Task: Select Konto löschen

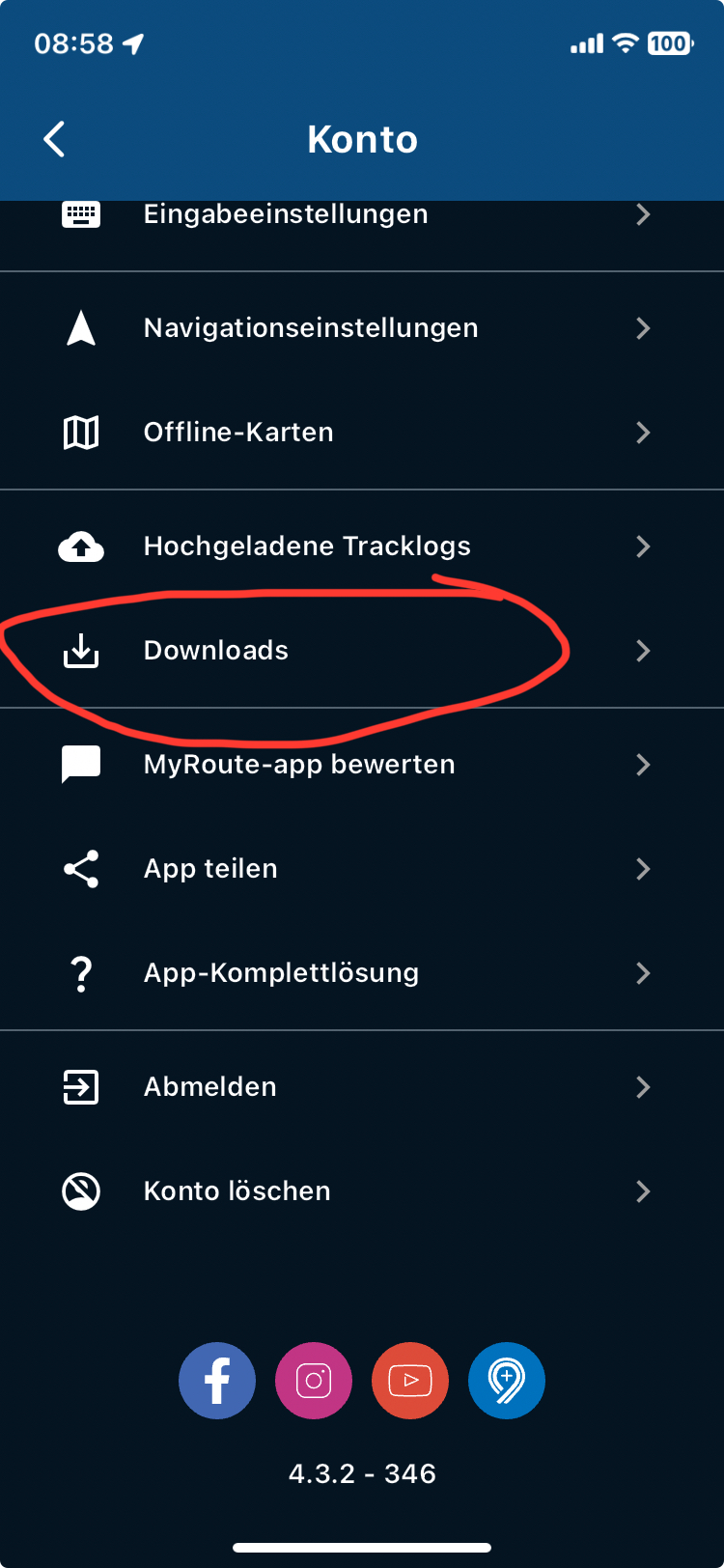Action: tap(237, 1191)
